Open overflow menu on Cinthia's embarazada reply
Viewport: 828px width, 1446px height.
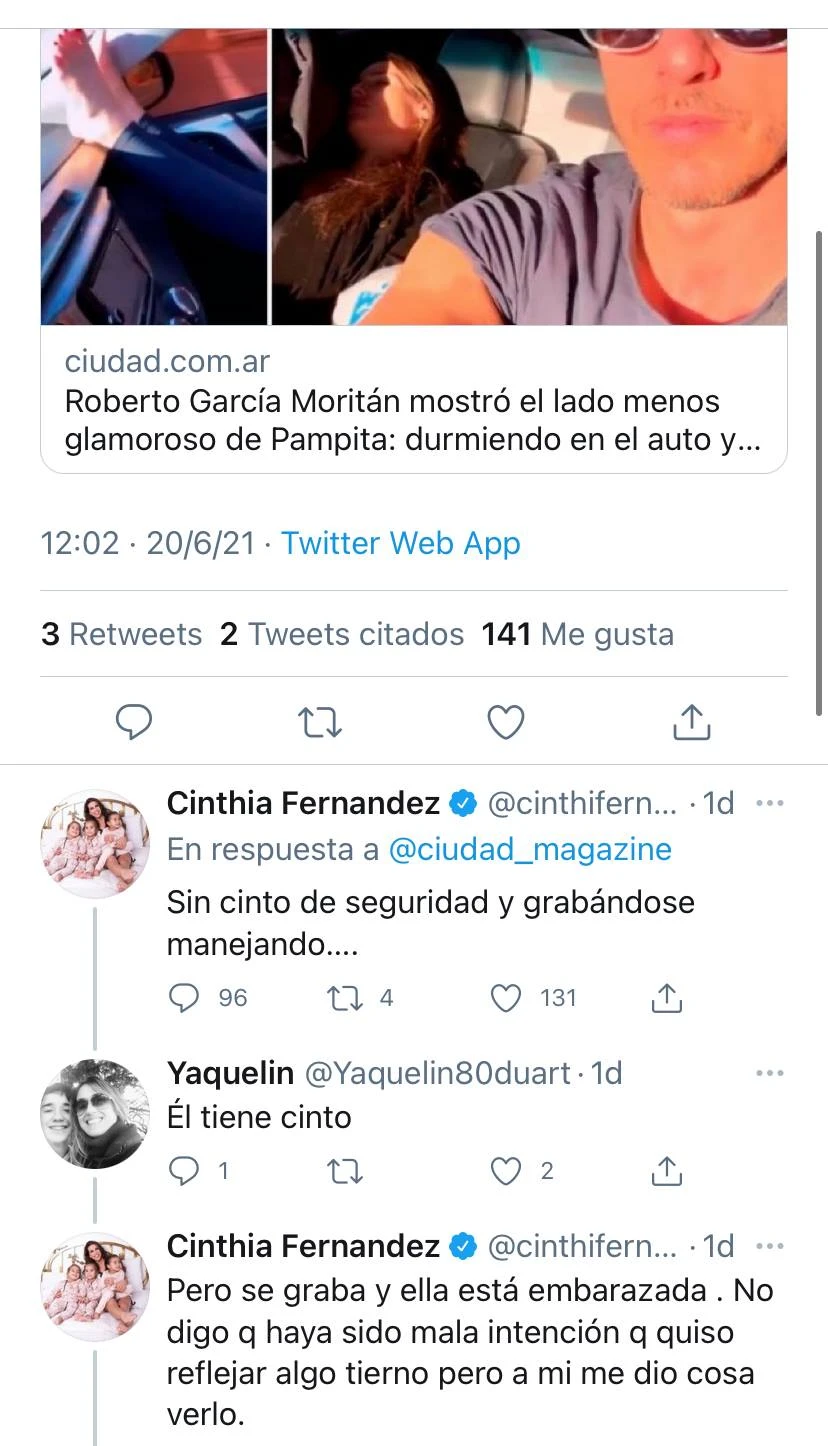pos(769,1246)
